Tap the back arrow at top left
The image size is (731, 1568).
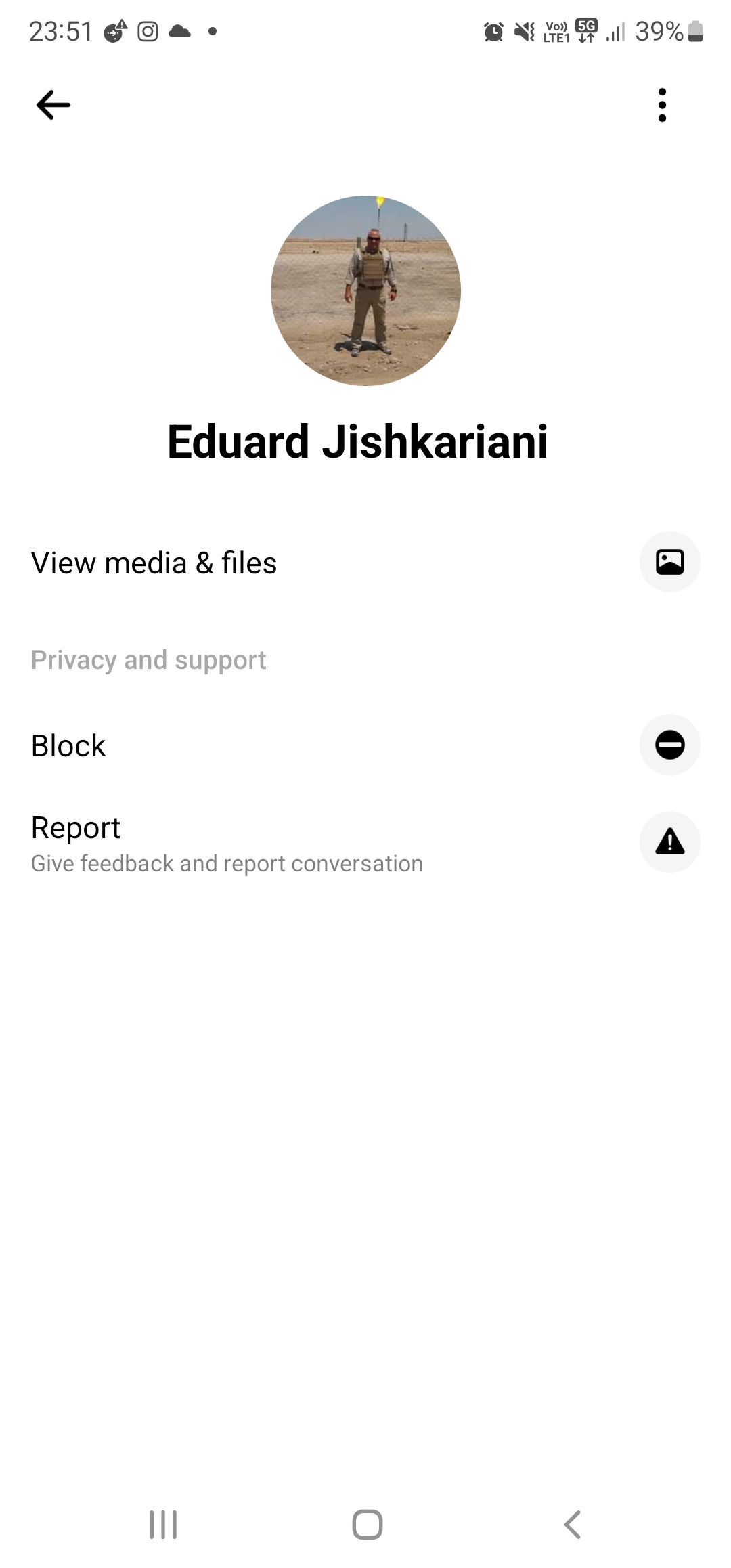[x=53, y=104]
